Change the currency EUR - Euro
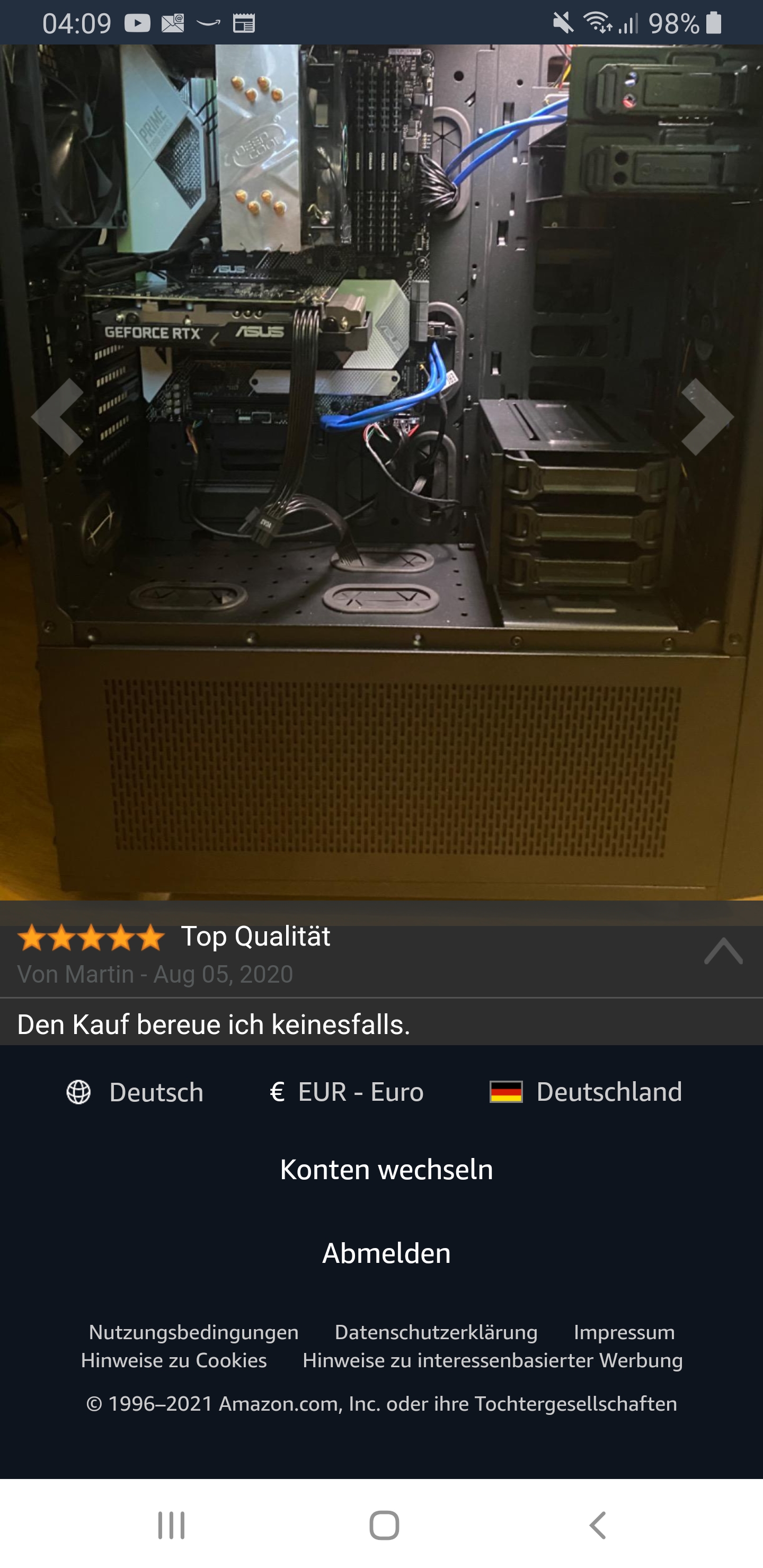The width and height of the screenshot is (763, 1568). [347, 1092]
